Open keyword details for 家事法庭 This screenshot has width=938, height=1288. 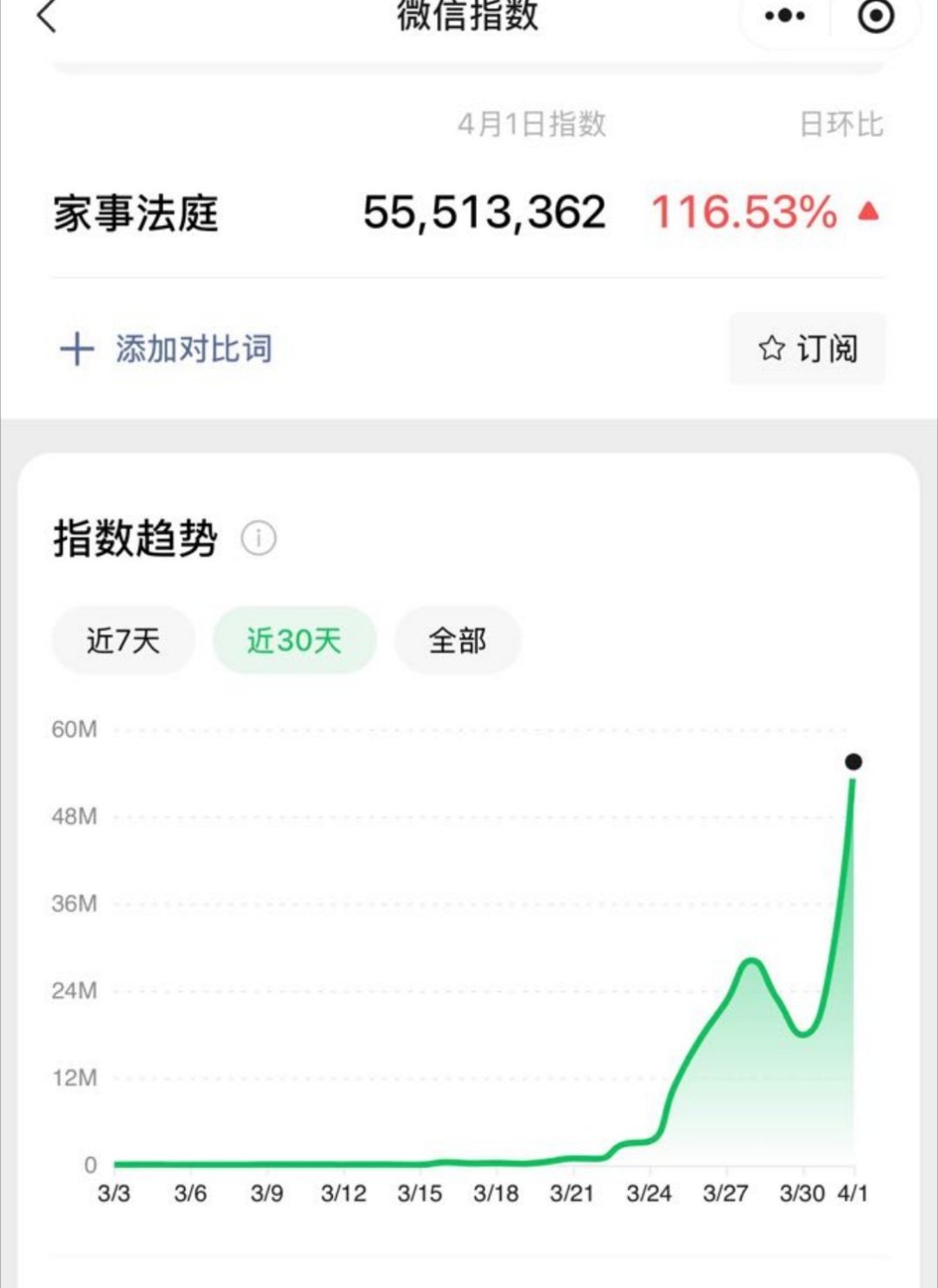(x=132, y=211)
